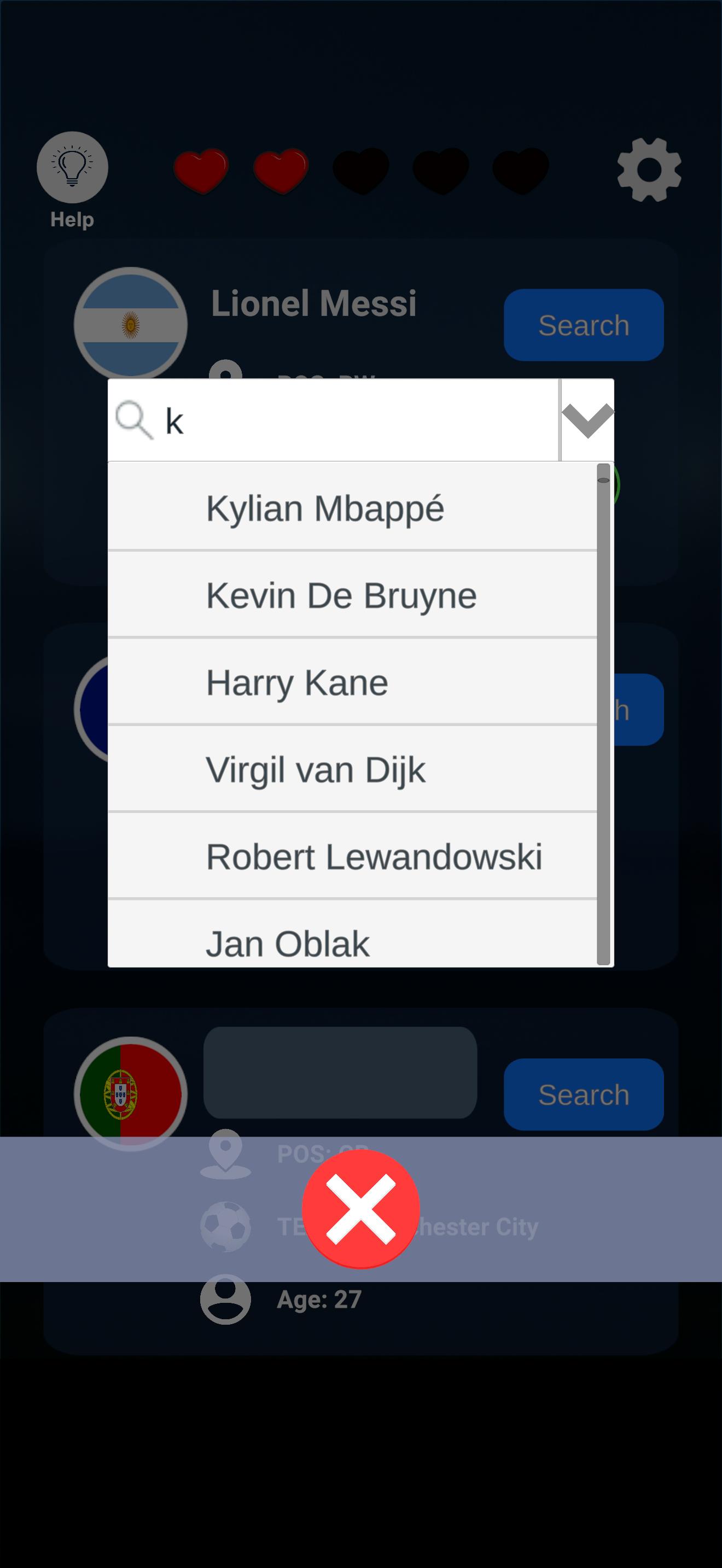Choose Kevin De Bruyne
Screen dimensions: 722x1568
352,595
